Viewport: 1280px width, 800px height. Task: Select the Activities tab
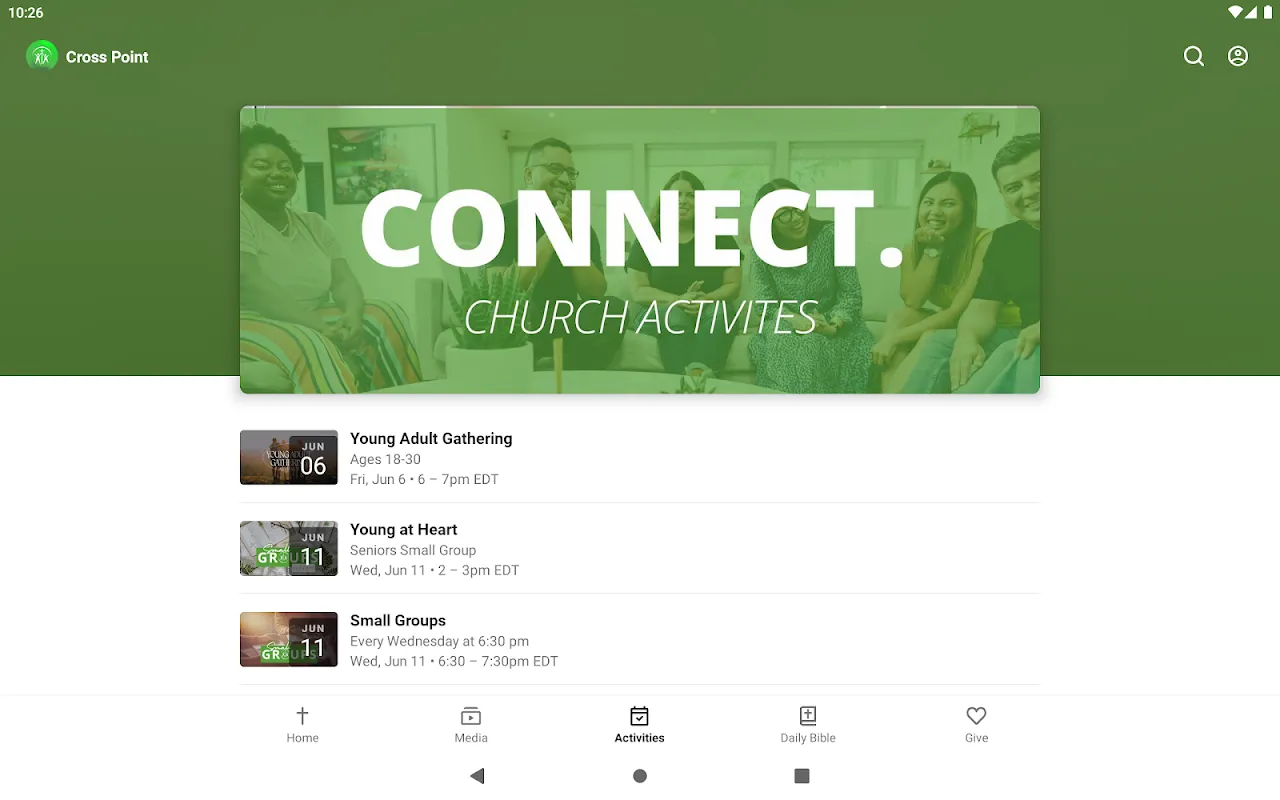coord(640,725)
